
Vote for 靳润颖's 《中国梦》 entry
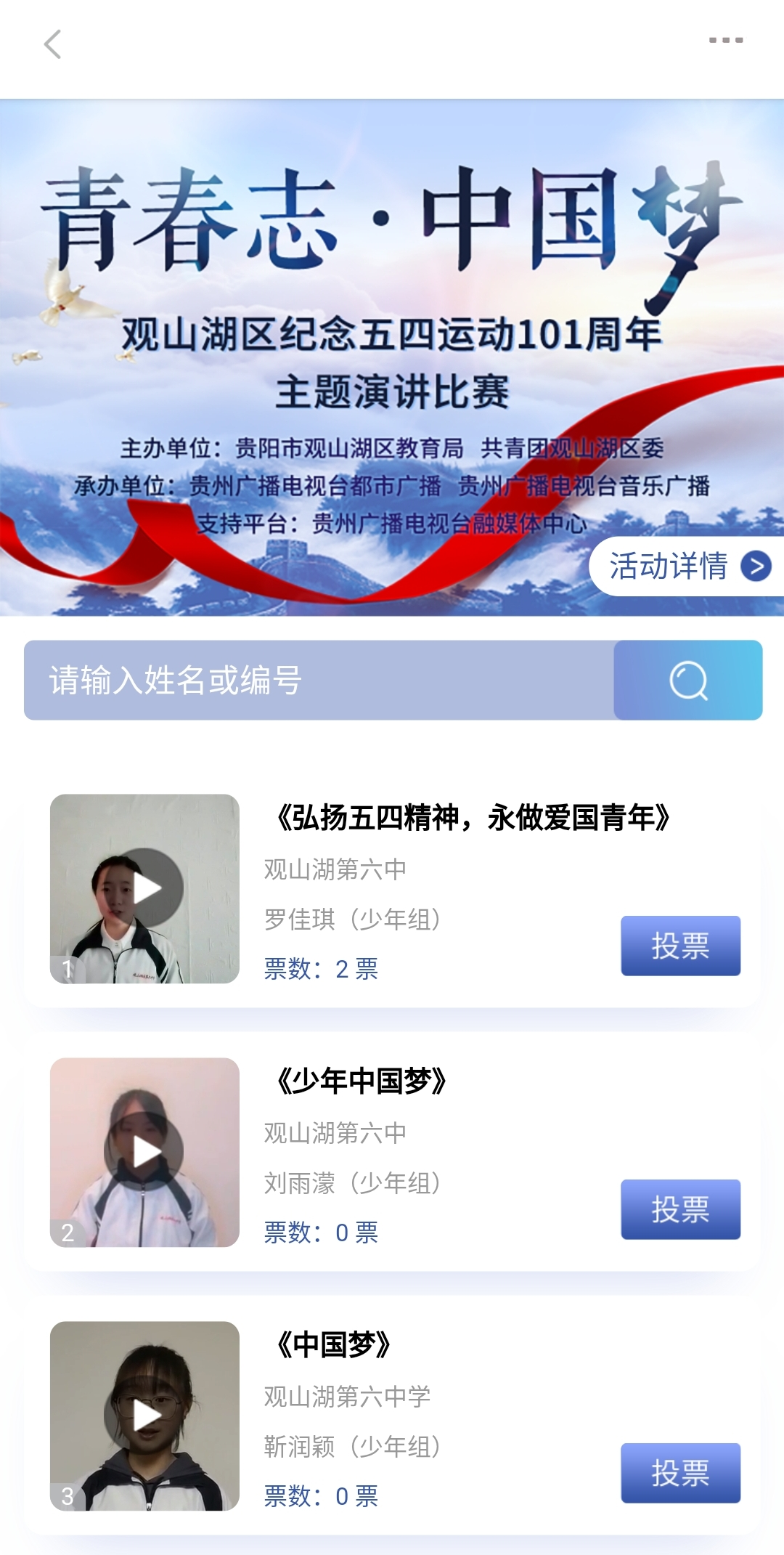[x=680, y=1473]
